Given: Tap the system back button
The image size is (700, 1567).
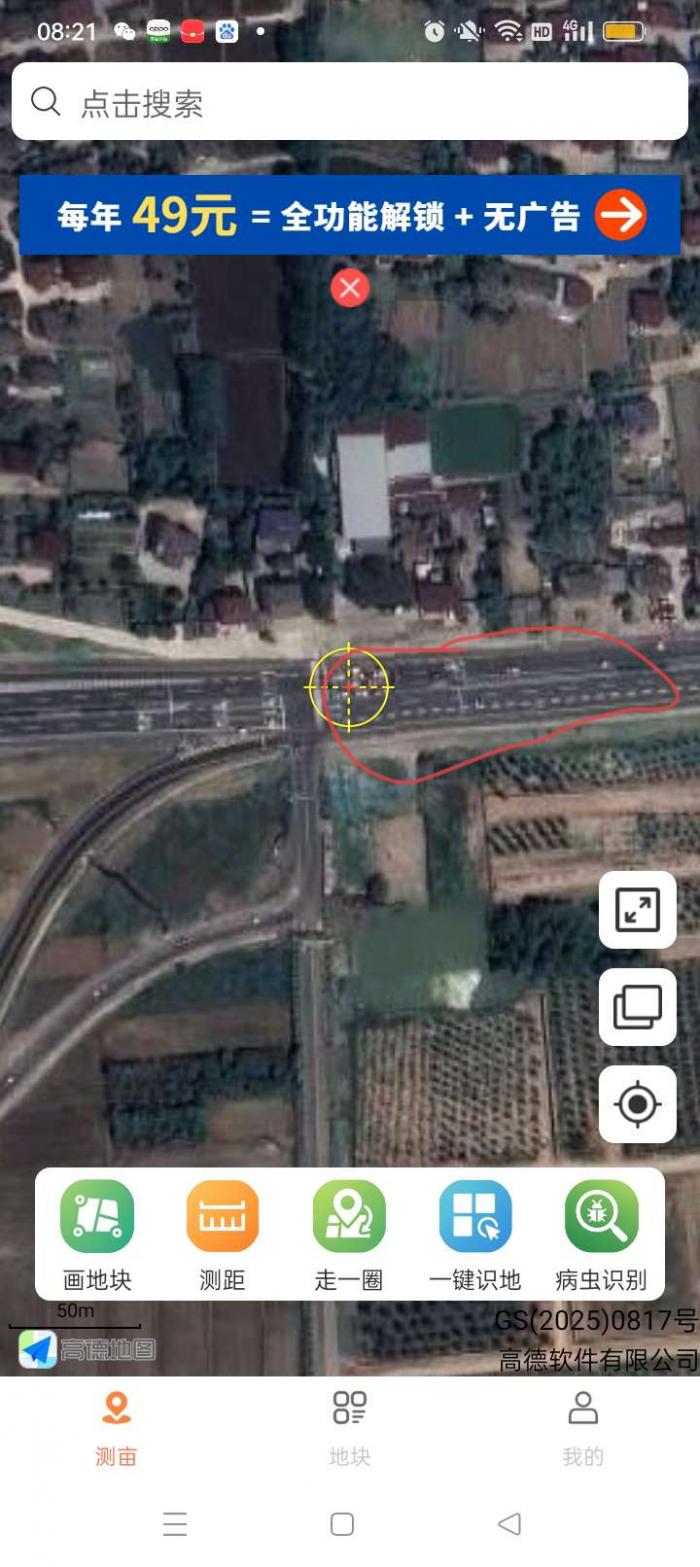Looking at the screenshot, I should (x=509, y=1523).
